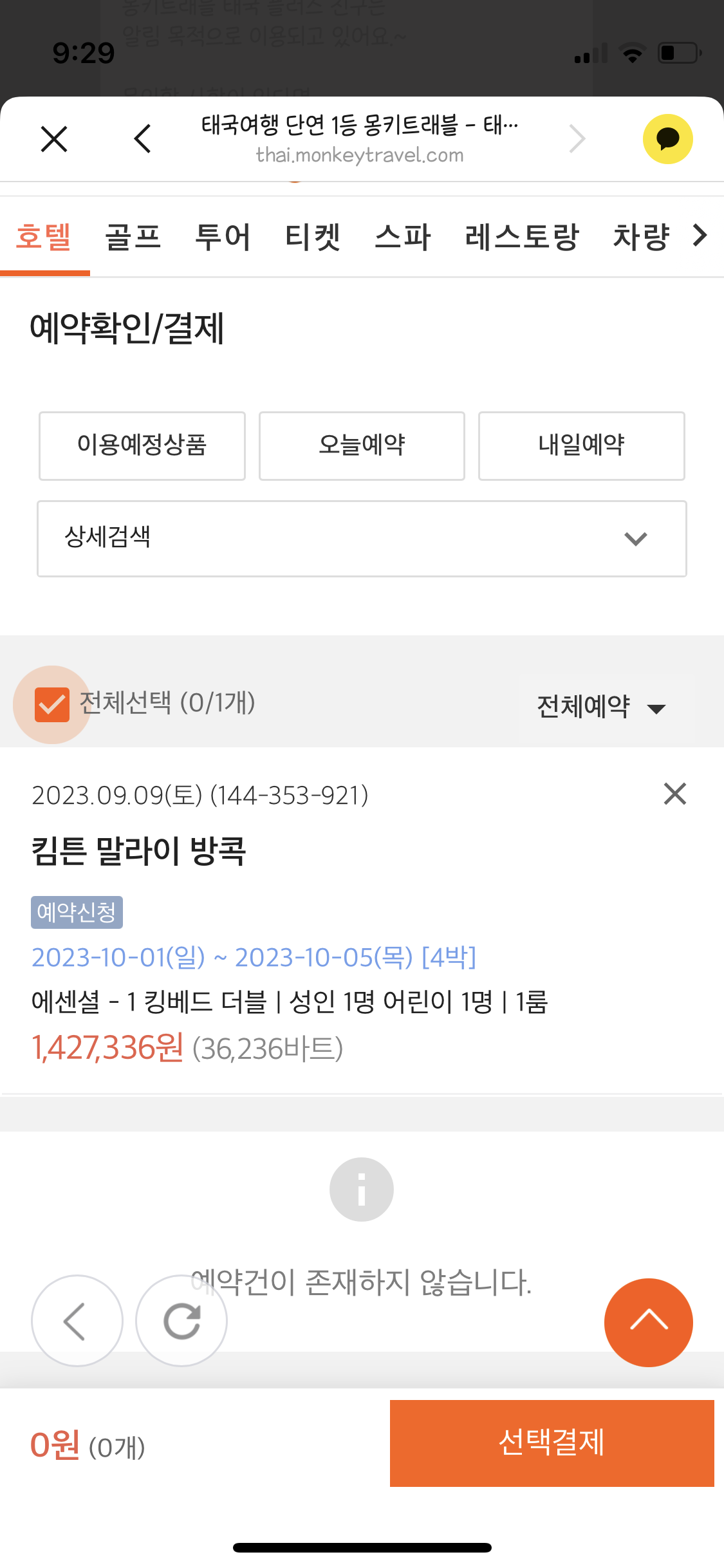Jump to top with the orange arrow button
The height and width of the screenshot is (1568, 724).
pos(648,1322)
